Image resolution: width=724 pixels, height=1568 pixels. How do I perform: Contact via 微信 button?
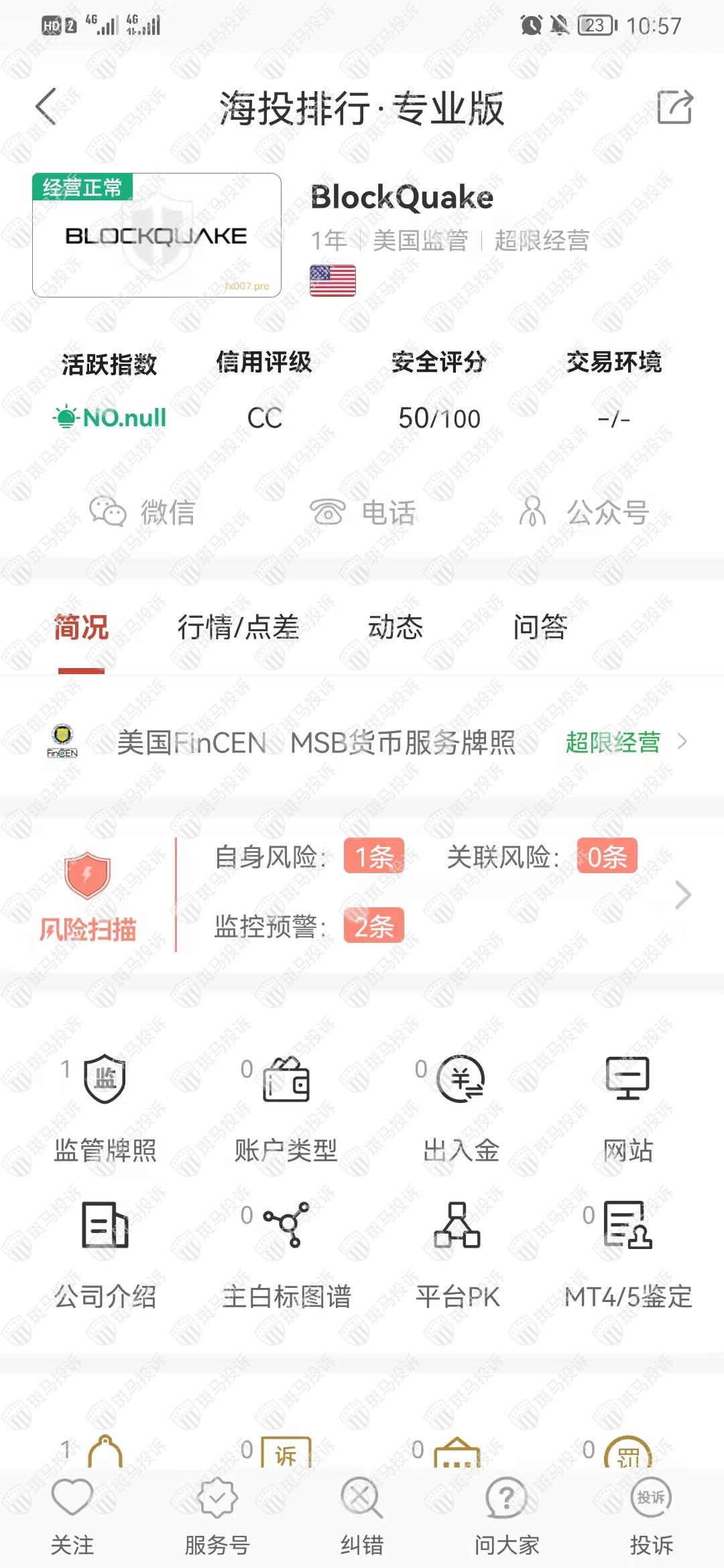click(x=142, y=513)
